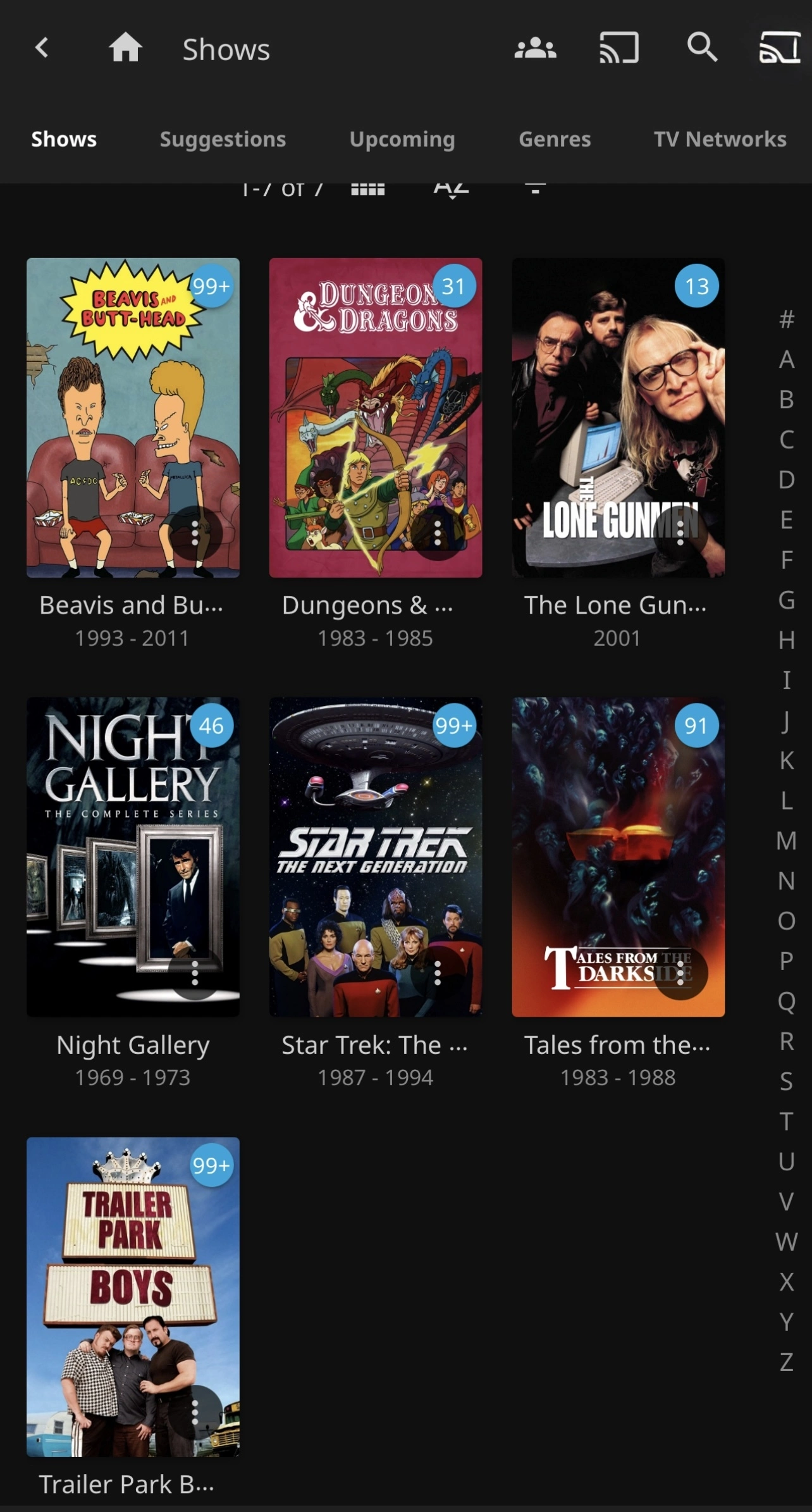The image size is (812, 1512).
Task: Select the TV Networks tab
Action: (x=720, y=139)
